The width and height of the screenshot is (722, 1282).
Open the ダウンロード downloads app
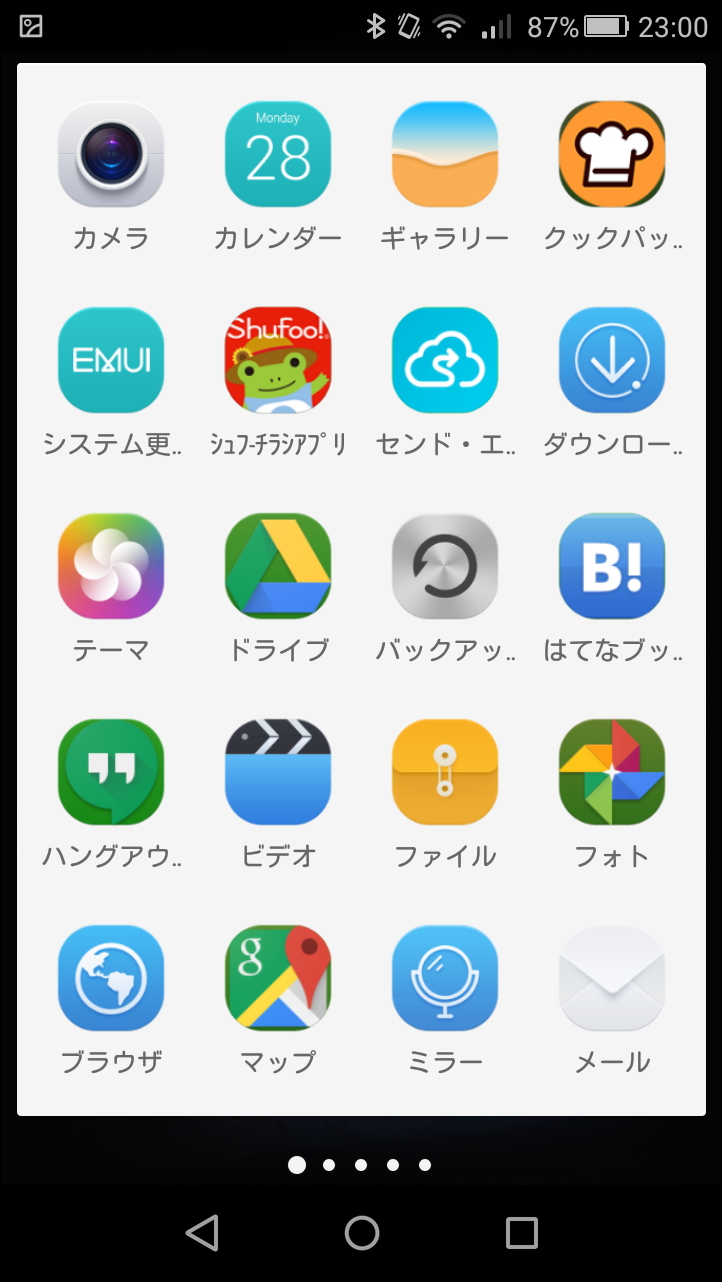(x=612, y=360)
